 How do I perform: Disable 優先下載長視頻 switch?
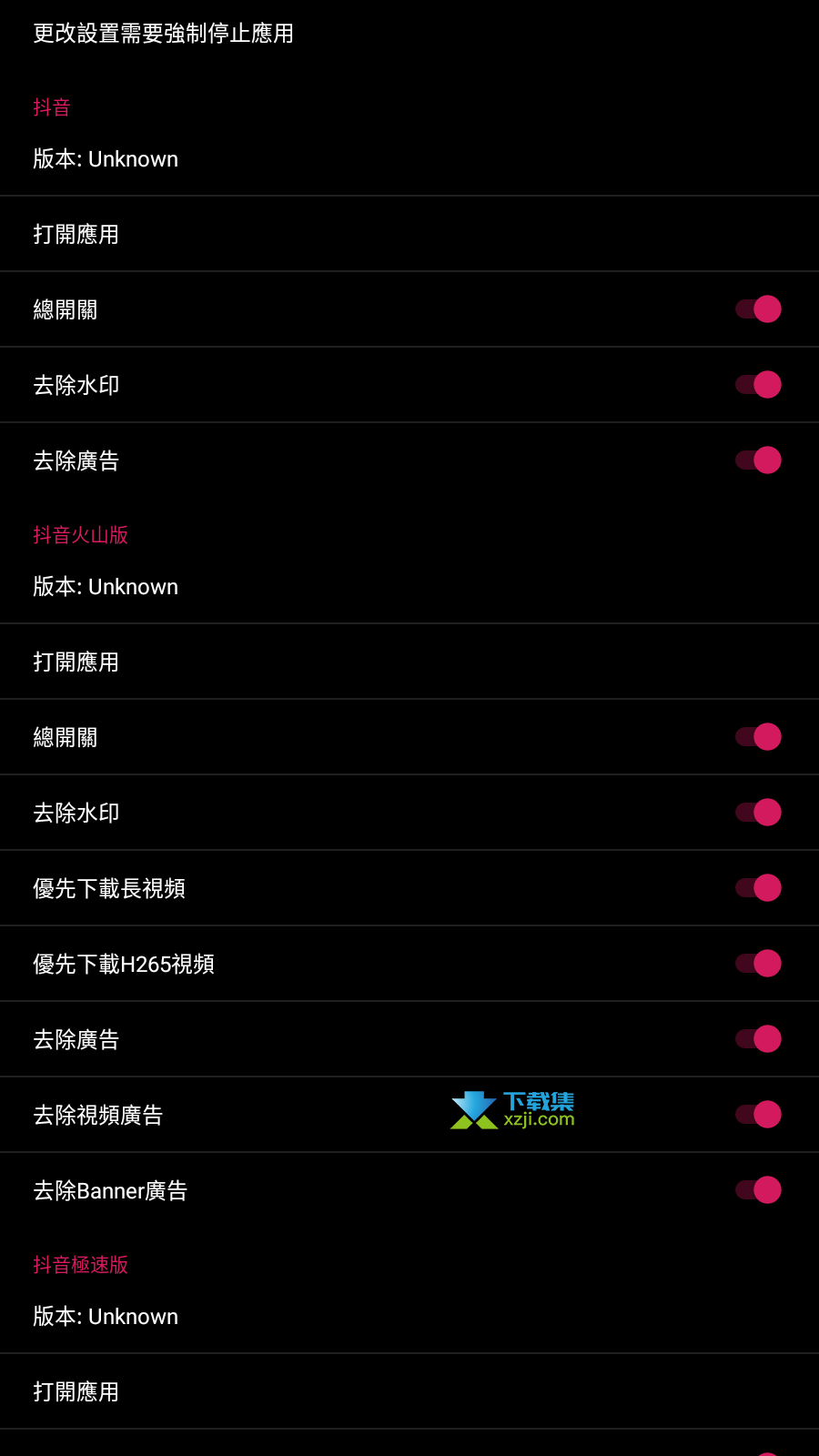click(758, 888)
